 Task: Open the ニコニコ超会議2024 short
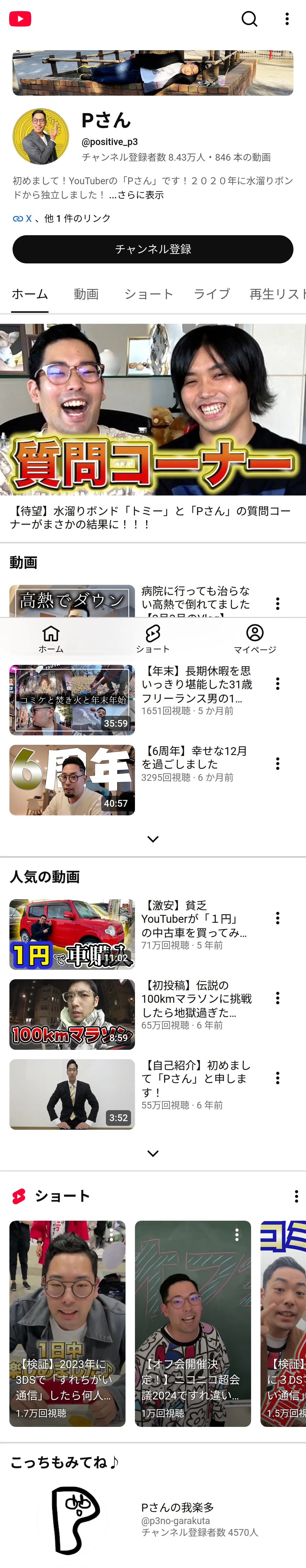(192, 1323)
